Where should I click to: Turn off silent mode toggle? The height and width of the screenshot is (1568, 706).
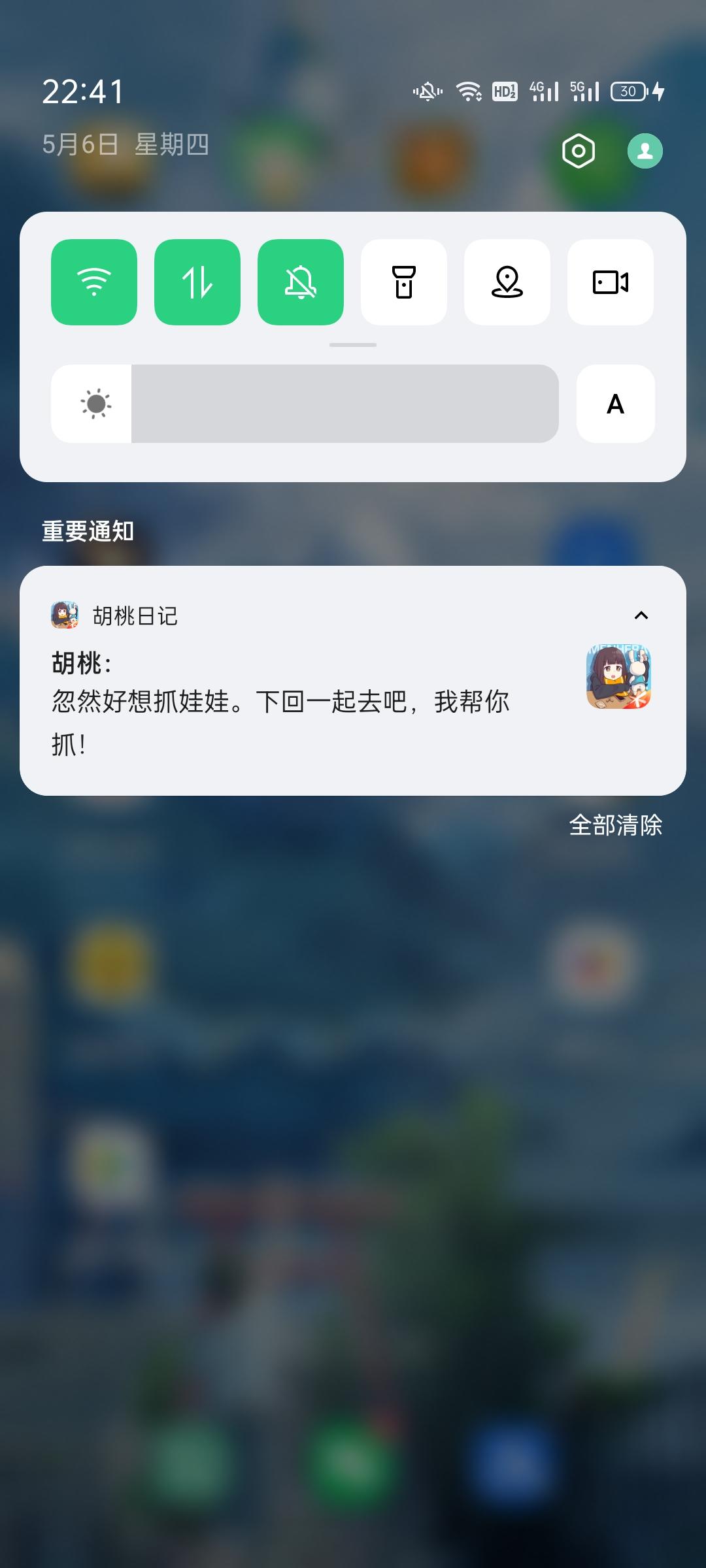click(300, 281)
